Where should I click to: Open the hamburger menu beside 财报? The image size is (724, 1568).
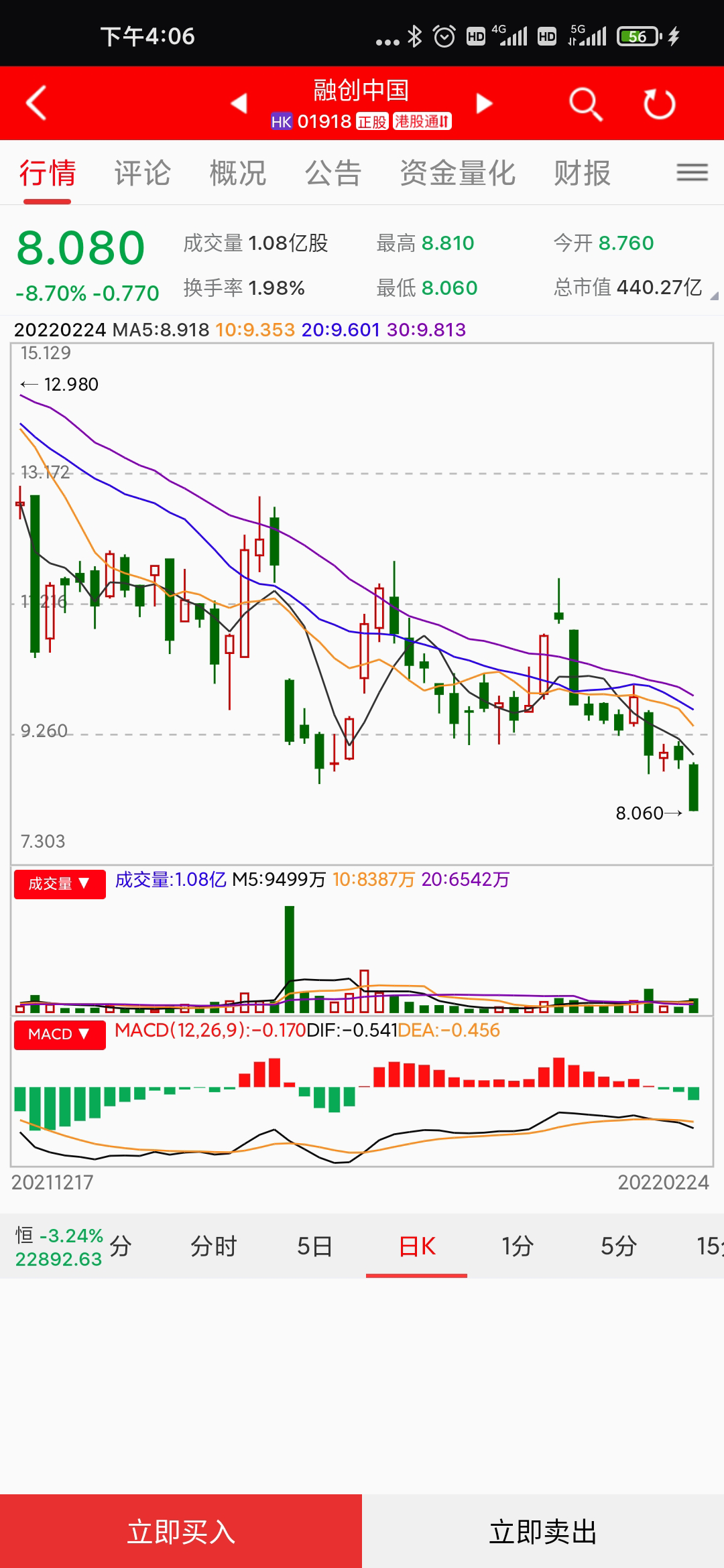[692, 173]
